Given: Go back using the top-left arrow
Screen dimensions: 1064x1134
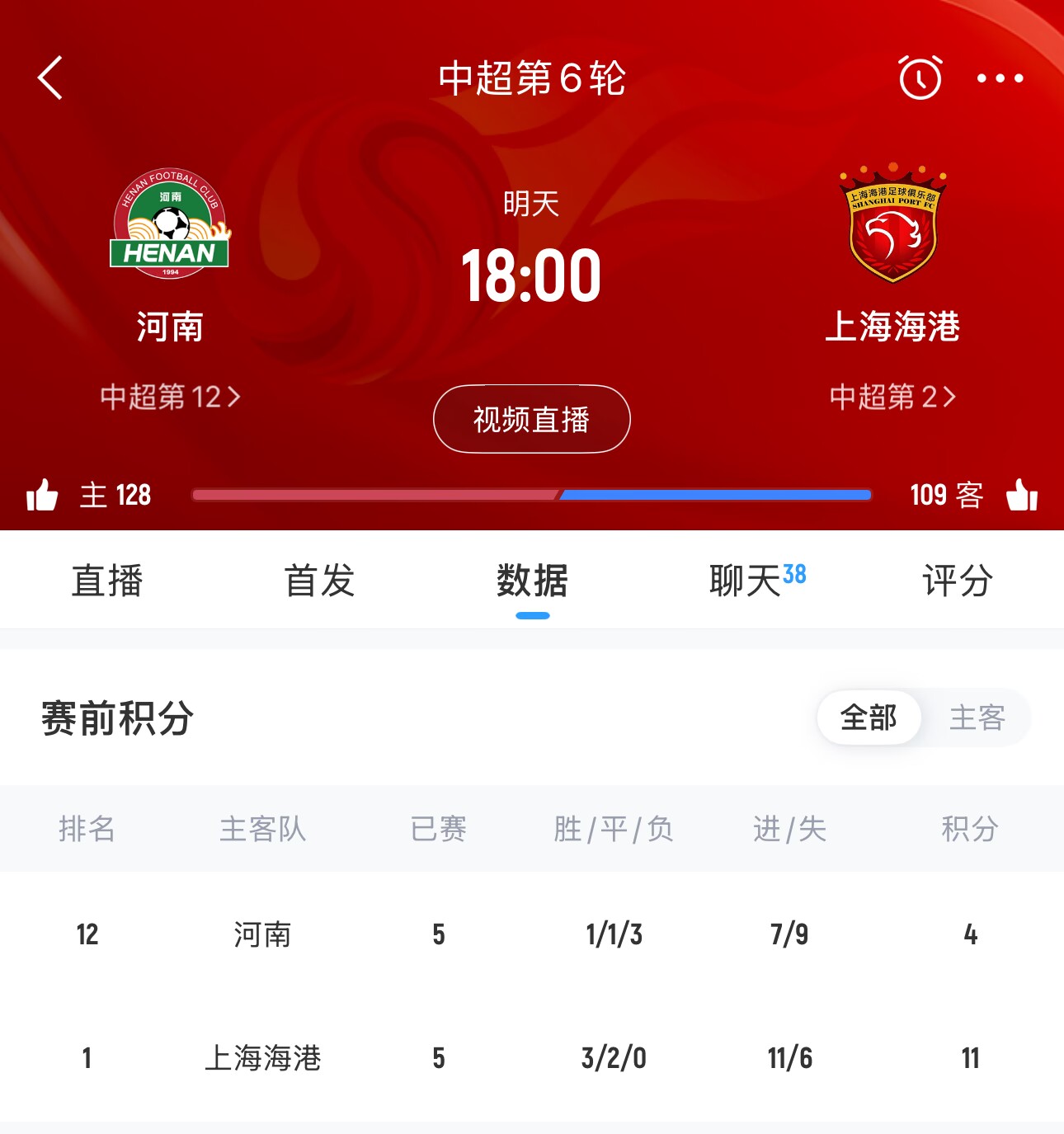Looking at the screenshot, I should (x=50, y=78).
